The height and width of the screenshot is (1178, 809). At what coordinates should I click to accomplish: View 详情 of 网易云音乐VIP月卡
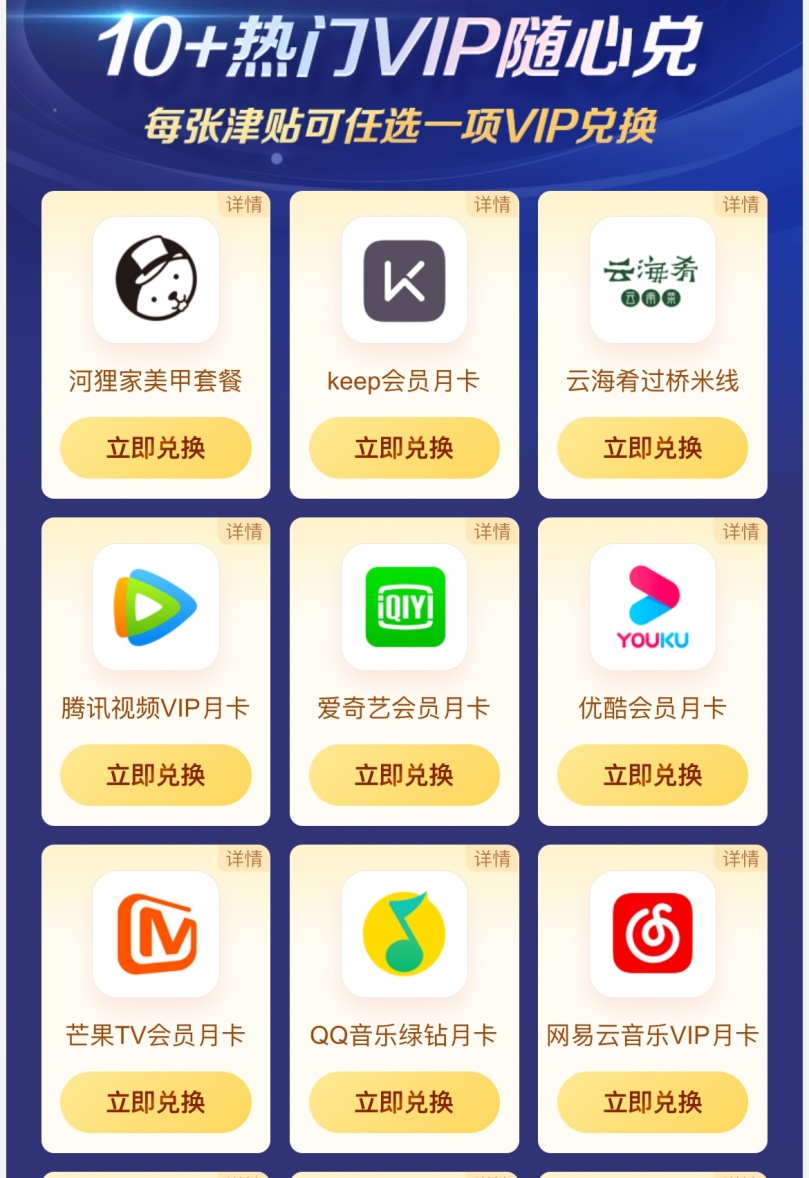741,859
